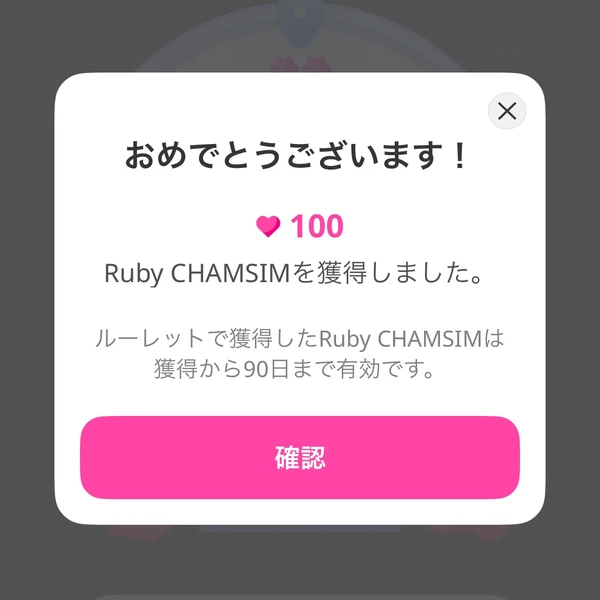Dismiss the congratulations dialog with X
The height and width of the screenshot is (600, 600).
pyautogui.click(x=507, y=111)
